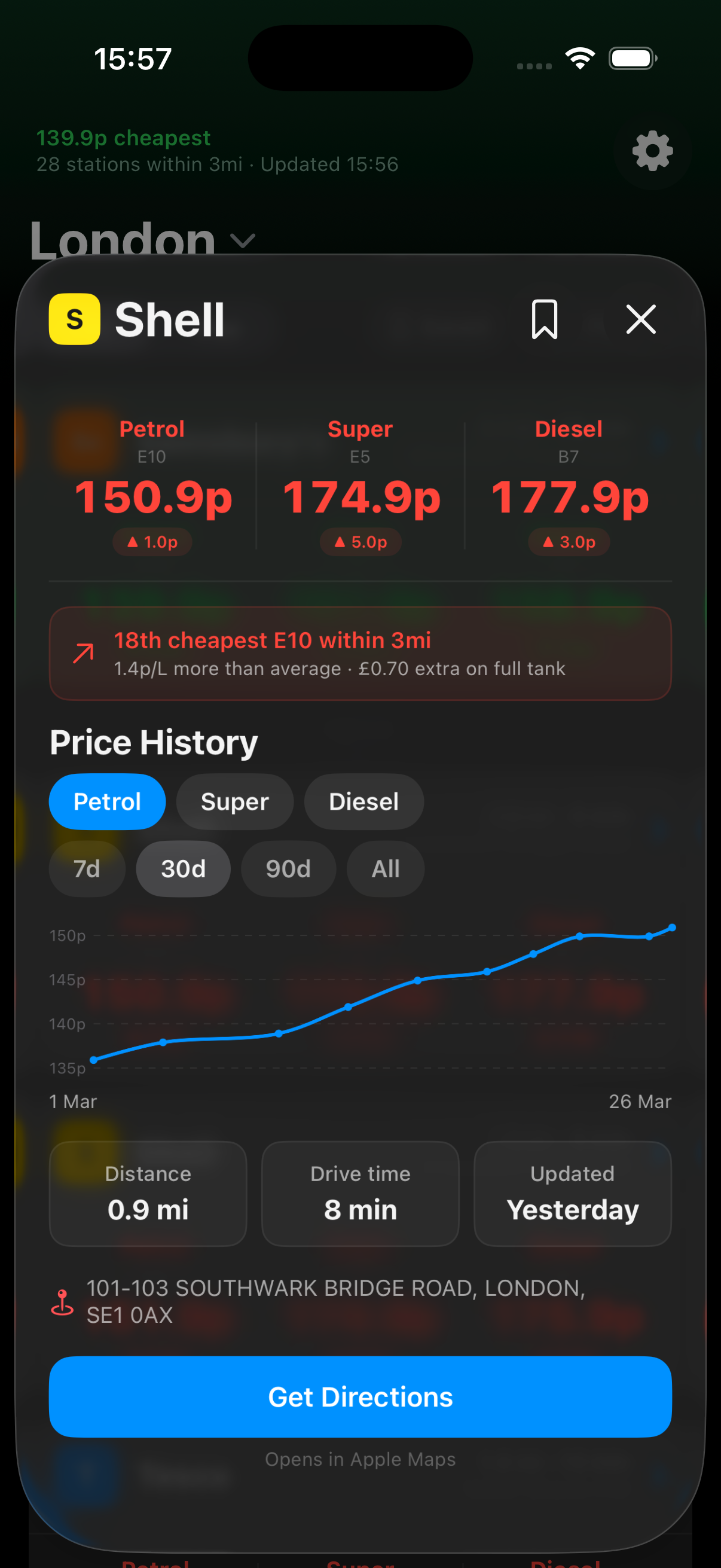Select the 90d time range
Screen dimensions: 721x1568
pos(288,868)
